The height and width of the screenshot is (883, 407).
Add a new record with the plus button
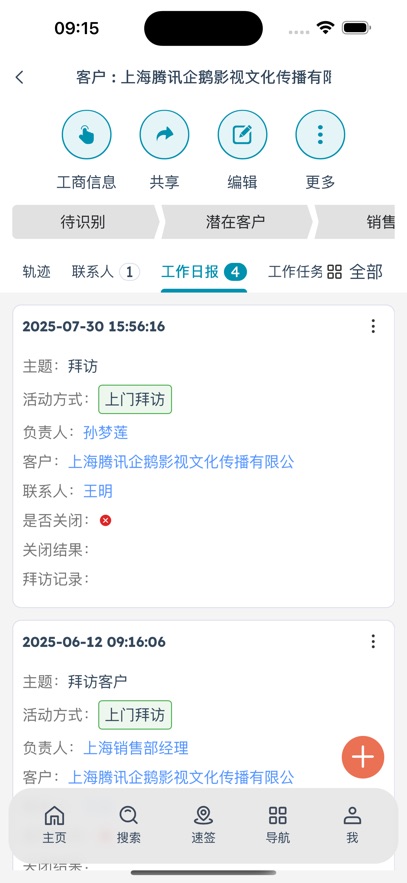coord(363,757)
